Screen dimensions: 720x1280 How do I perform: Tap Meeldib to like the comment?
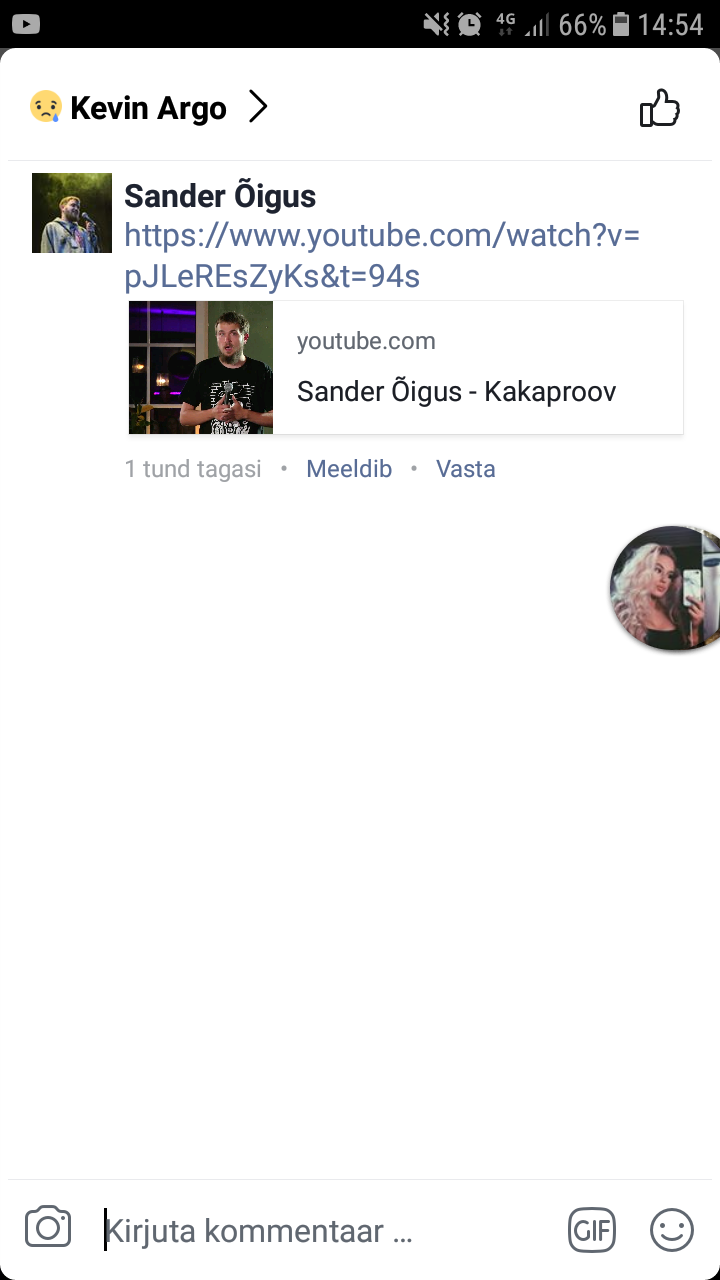tap(349, 469)
